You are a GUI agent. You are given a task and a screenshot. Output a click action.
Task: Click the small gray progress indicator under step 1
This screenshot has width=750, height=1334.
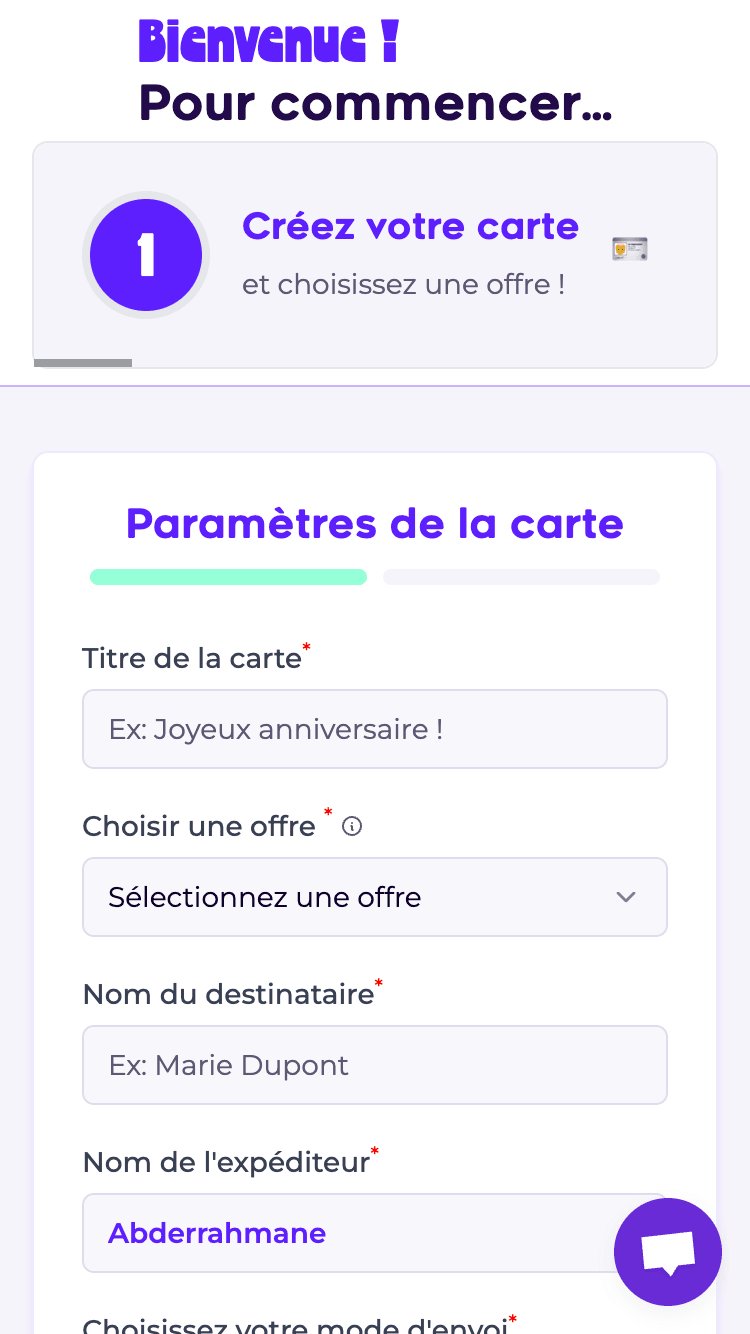pyautogui.click(x=83, y=363)
